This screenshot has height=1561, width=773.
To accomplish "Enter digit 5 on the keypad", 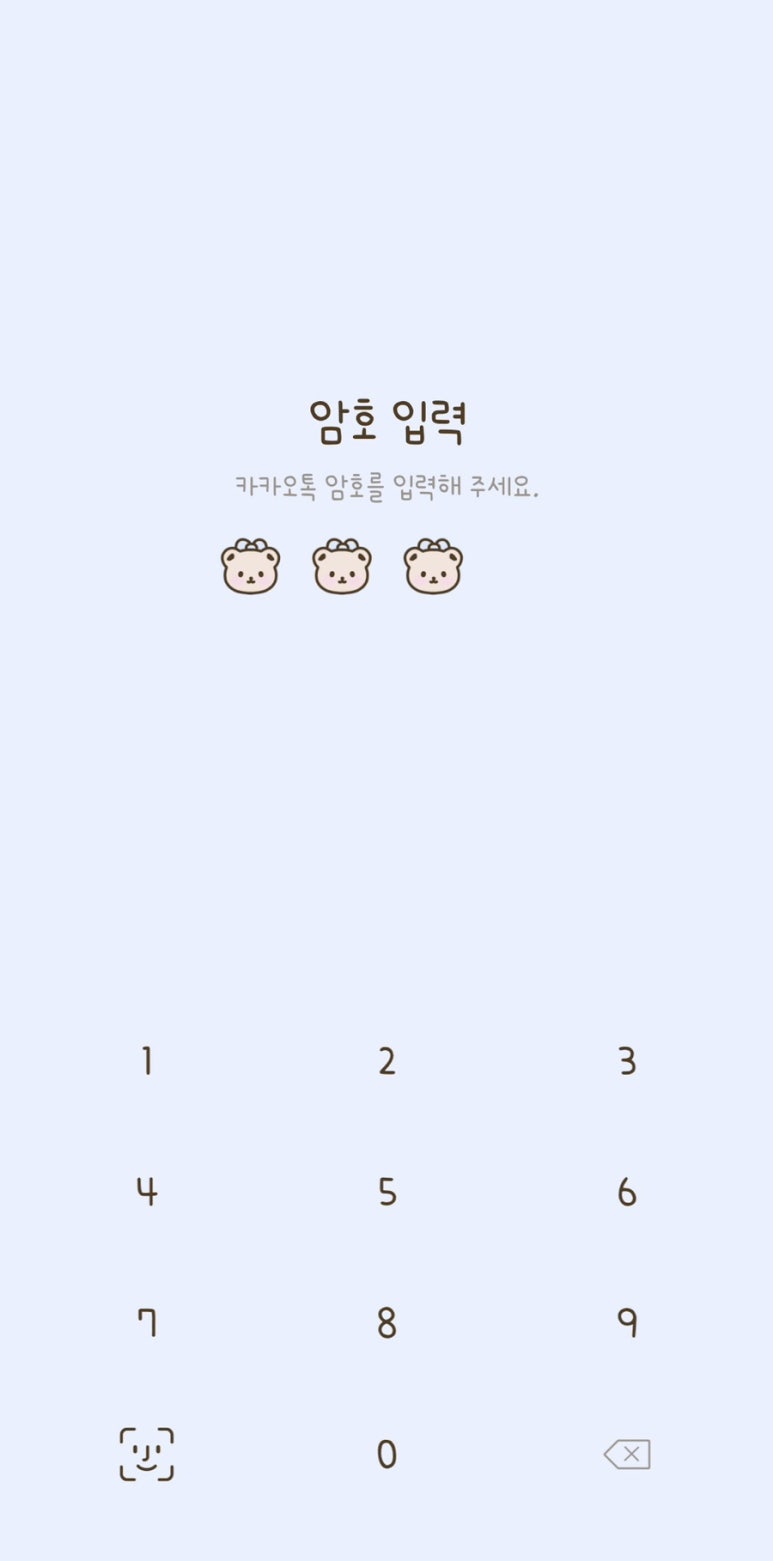I will pos(387,1192).
